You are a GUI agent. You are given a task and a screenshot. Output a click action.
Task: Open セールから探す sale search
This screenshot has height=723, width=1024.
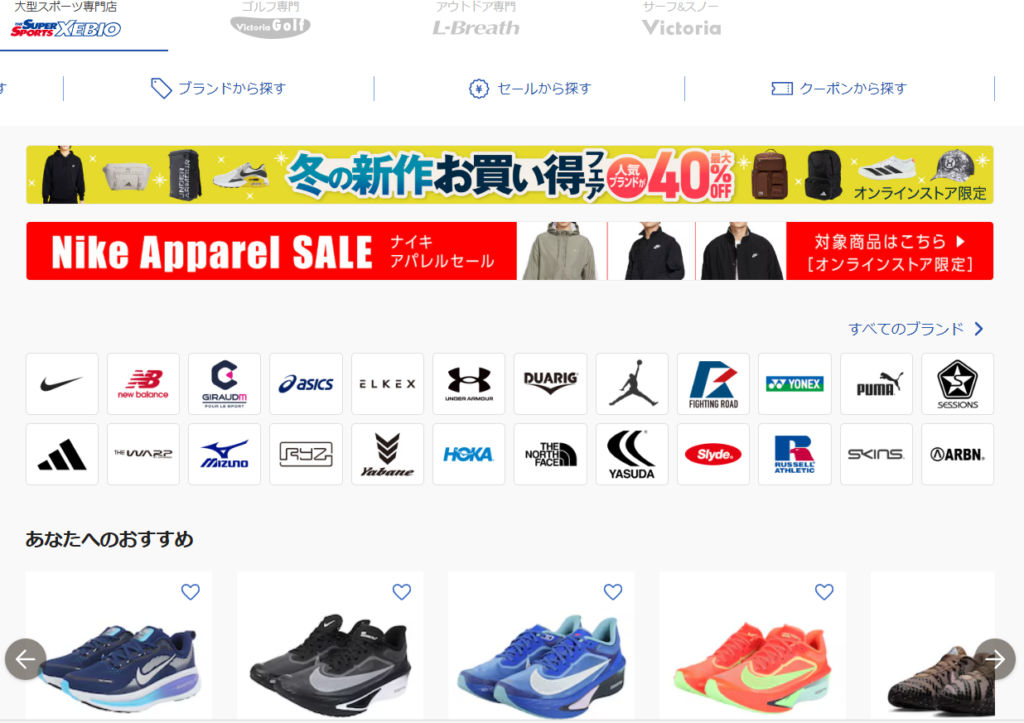[x=530, y=88]
